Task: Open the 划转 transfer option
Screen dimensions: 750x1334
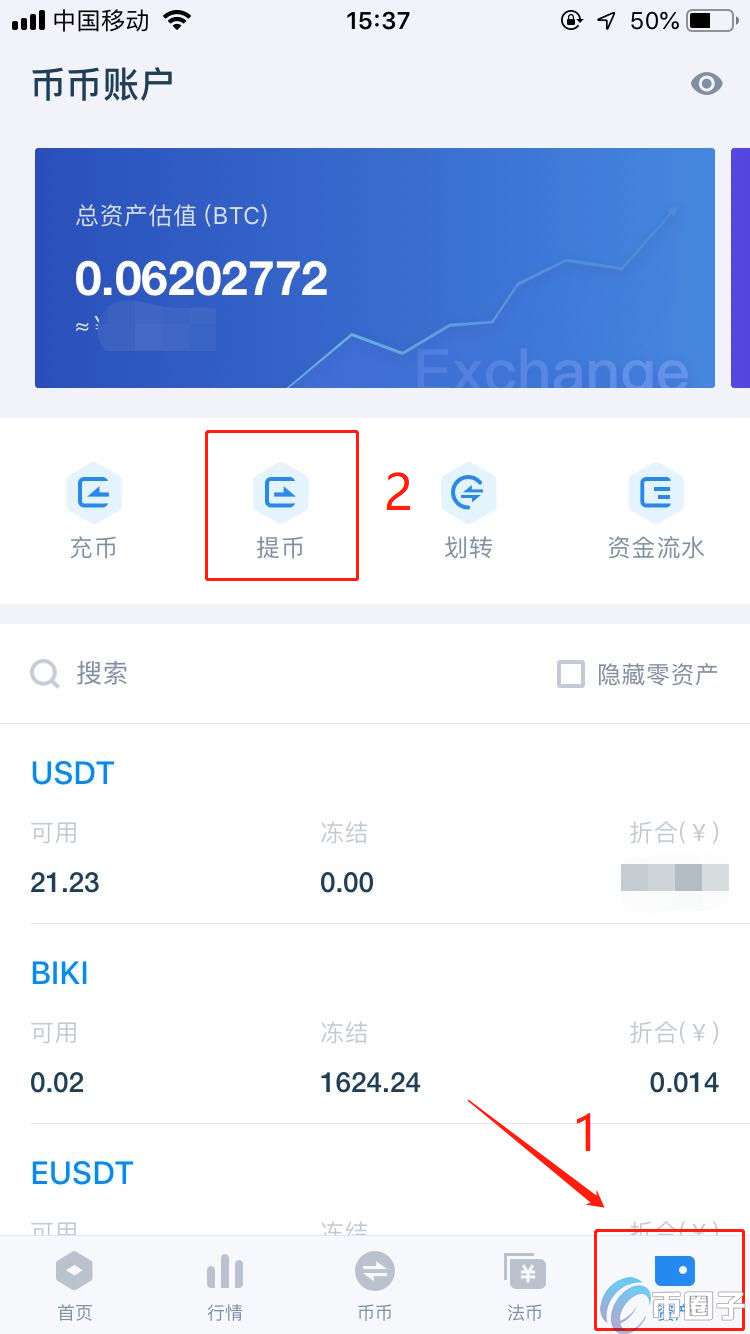Action: 468,510
